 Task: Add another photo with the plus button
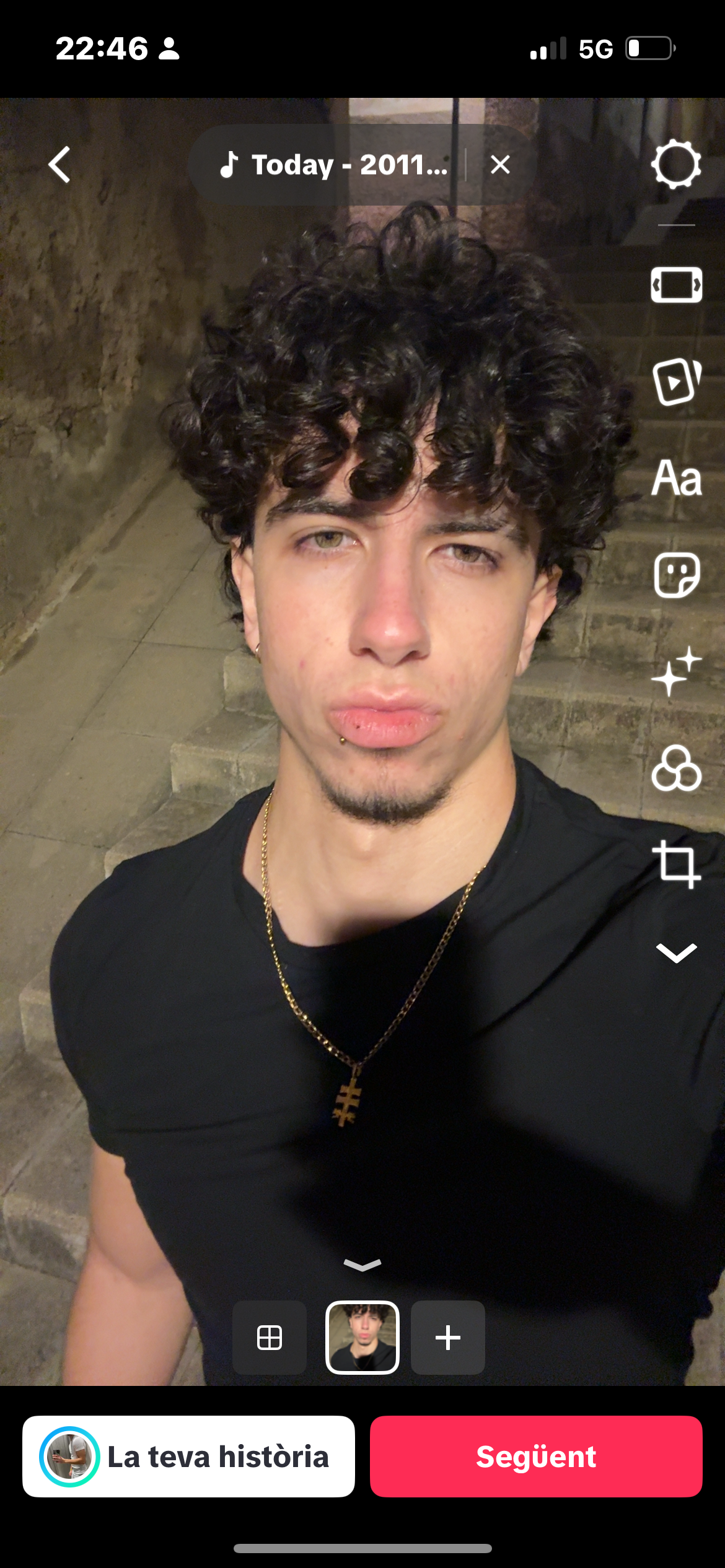pyautogui.click(x=447, y=1338)
